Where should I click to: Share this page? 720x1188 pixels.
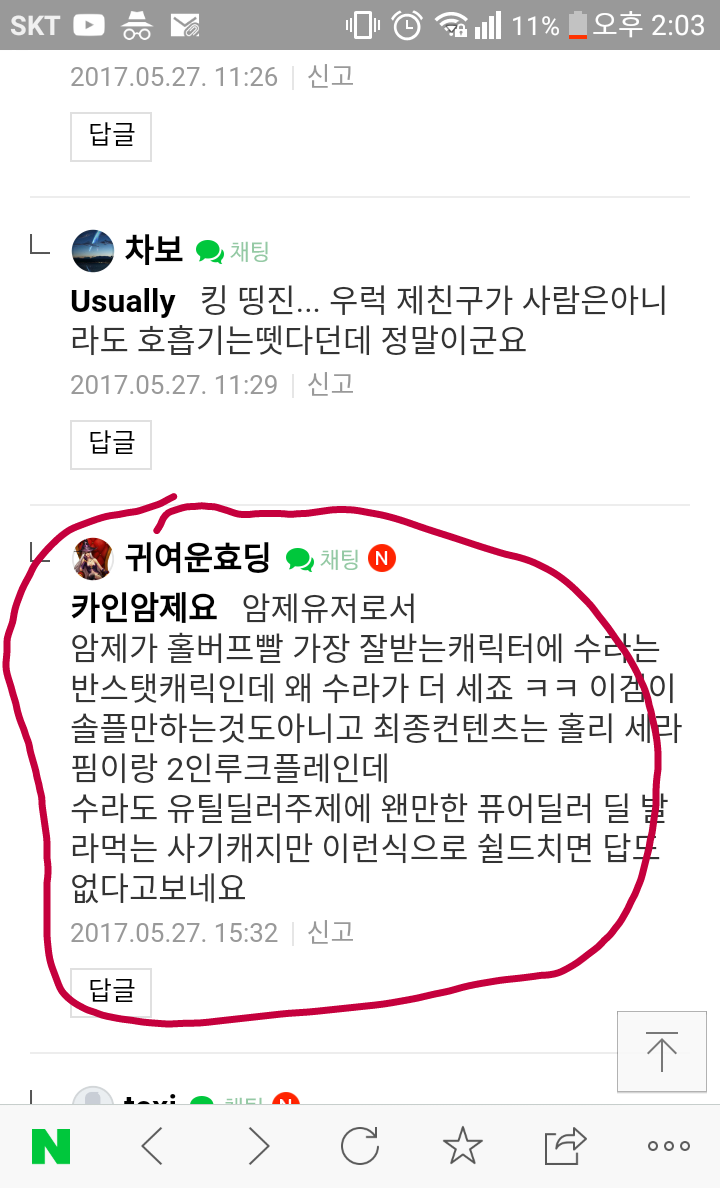[x=565, y=1146]
